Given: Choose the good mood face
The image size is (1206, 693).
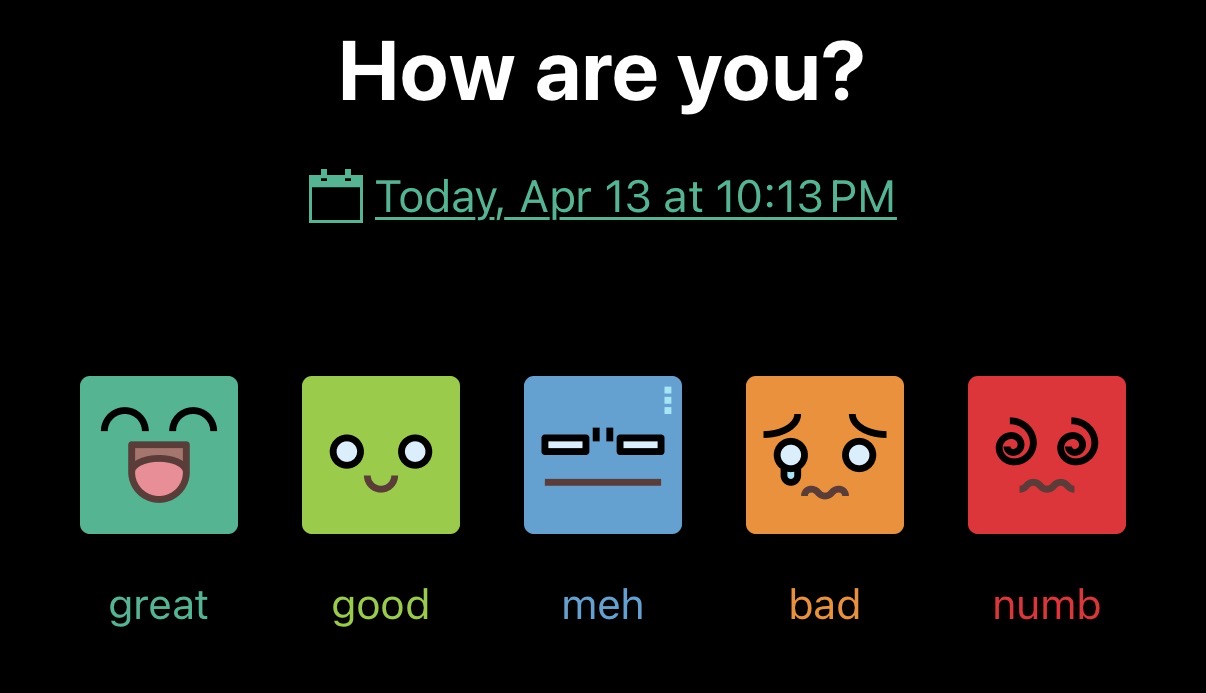Looking at the screenshot, I should pyautogui.click(x=381, y=455).
